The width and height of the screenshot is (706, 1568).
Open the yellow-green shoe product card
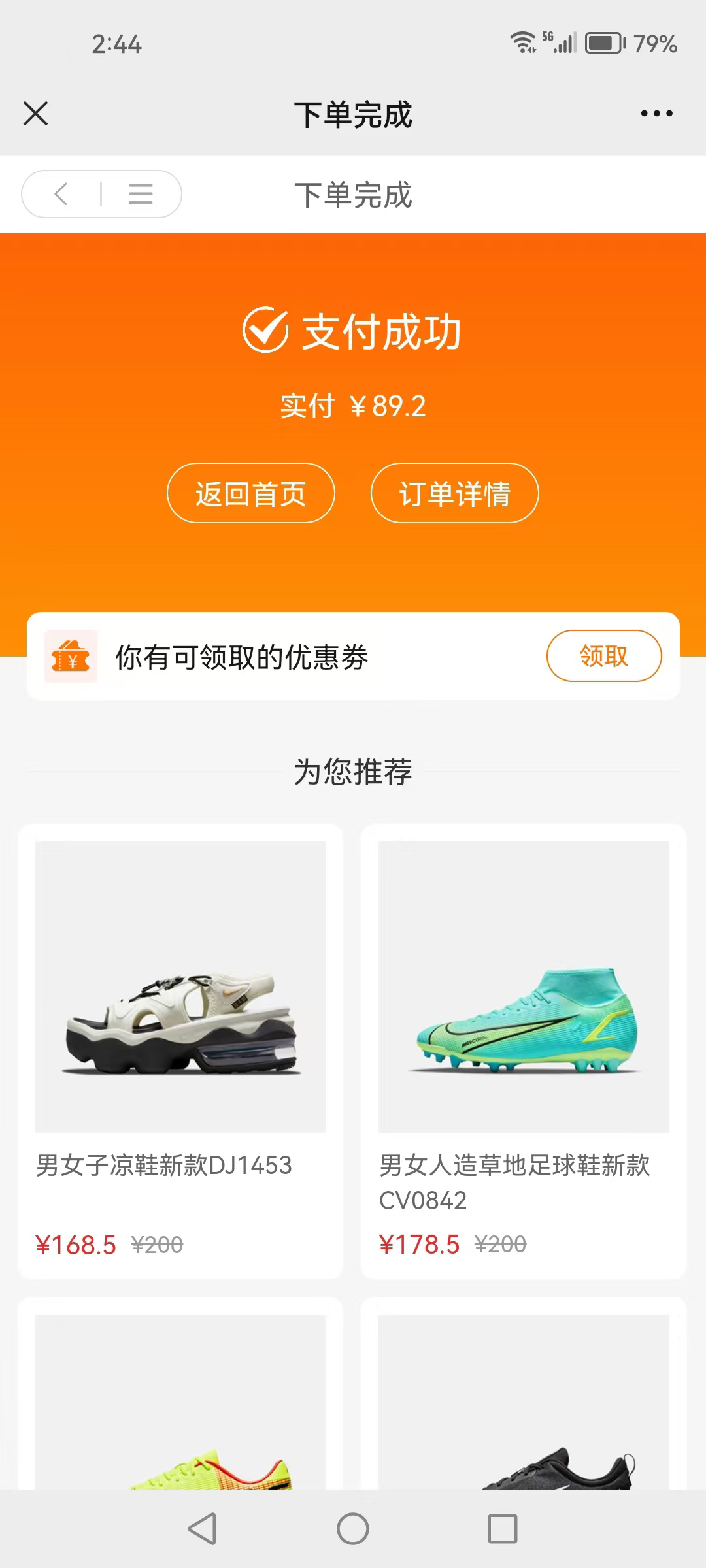click(180, 1405)
